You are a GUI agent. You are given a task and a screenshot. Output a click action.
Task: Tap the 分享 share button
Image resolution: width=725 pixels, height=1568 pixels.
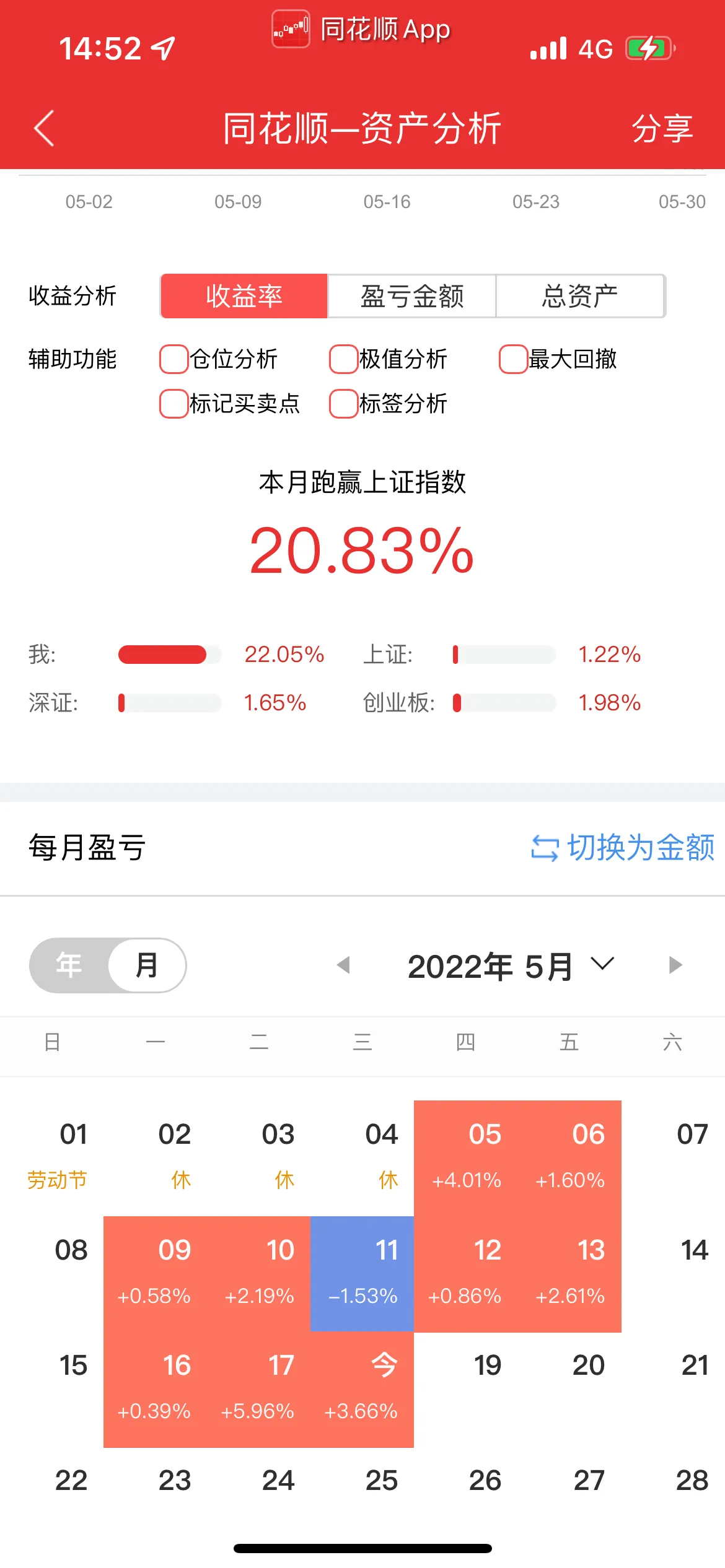pyautogui.click(x=661, y=129)
